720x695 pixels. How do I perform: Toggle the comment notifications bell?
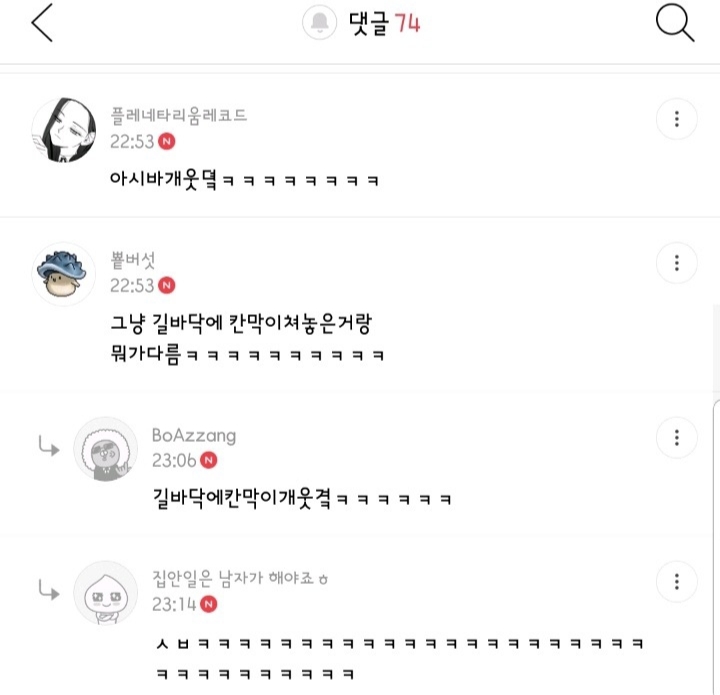pyautogui.click(x=320, y=22)
